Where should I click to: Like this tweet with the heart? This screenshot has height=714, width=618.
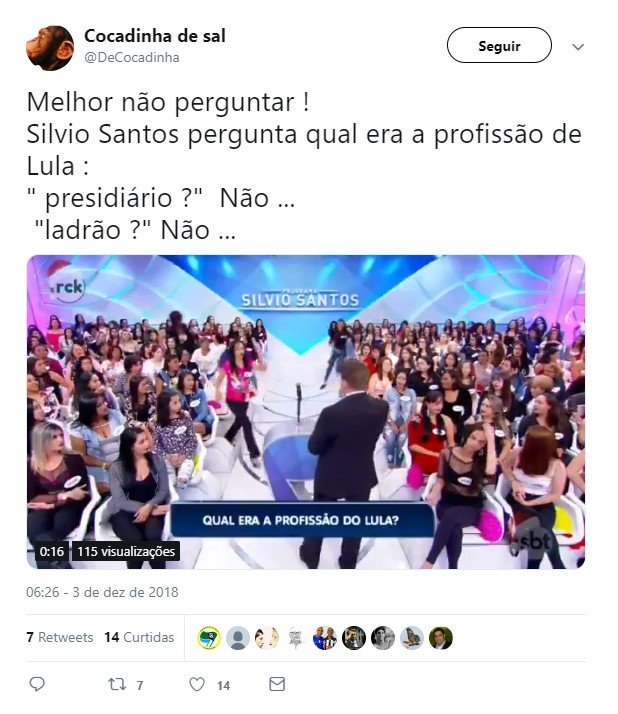tap(197, 685)
